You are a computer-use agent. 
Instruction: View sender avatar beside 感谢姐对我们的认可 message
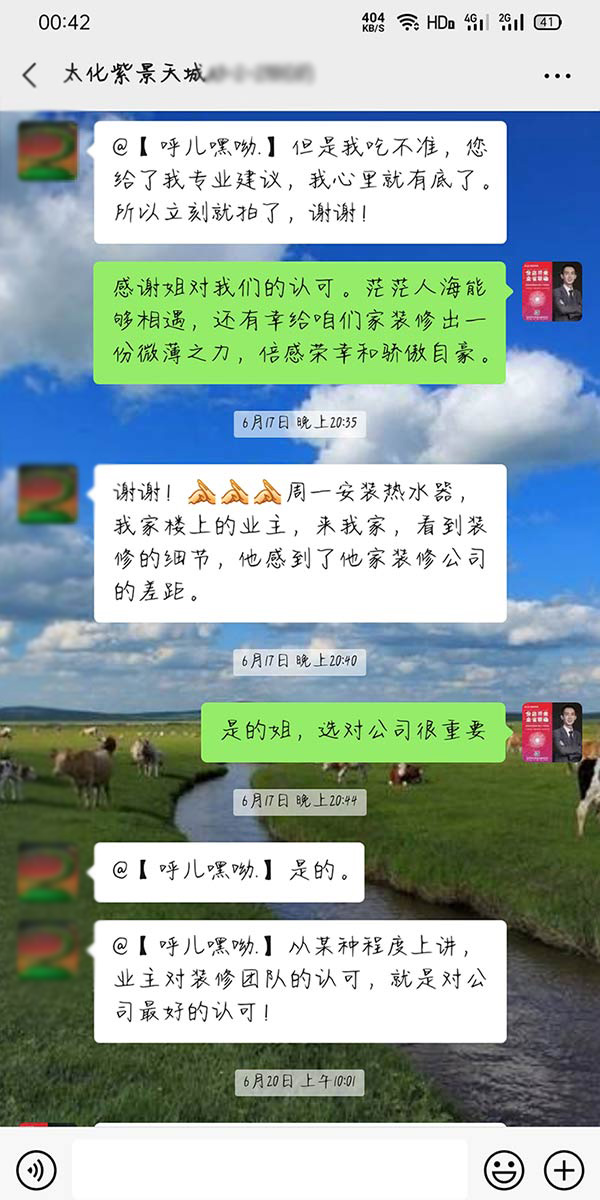[552, 291]
